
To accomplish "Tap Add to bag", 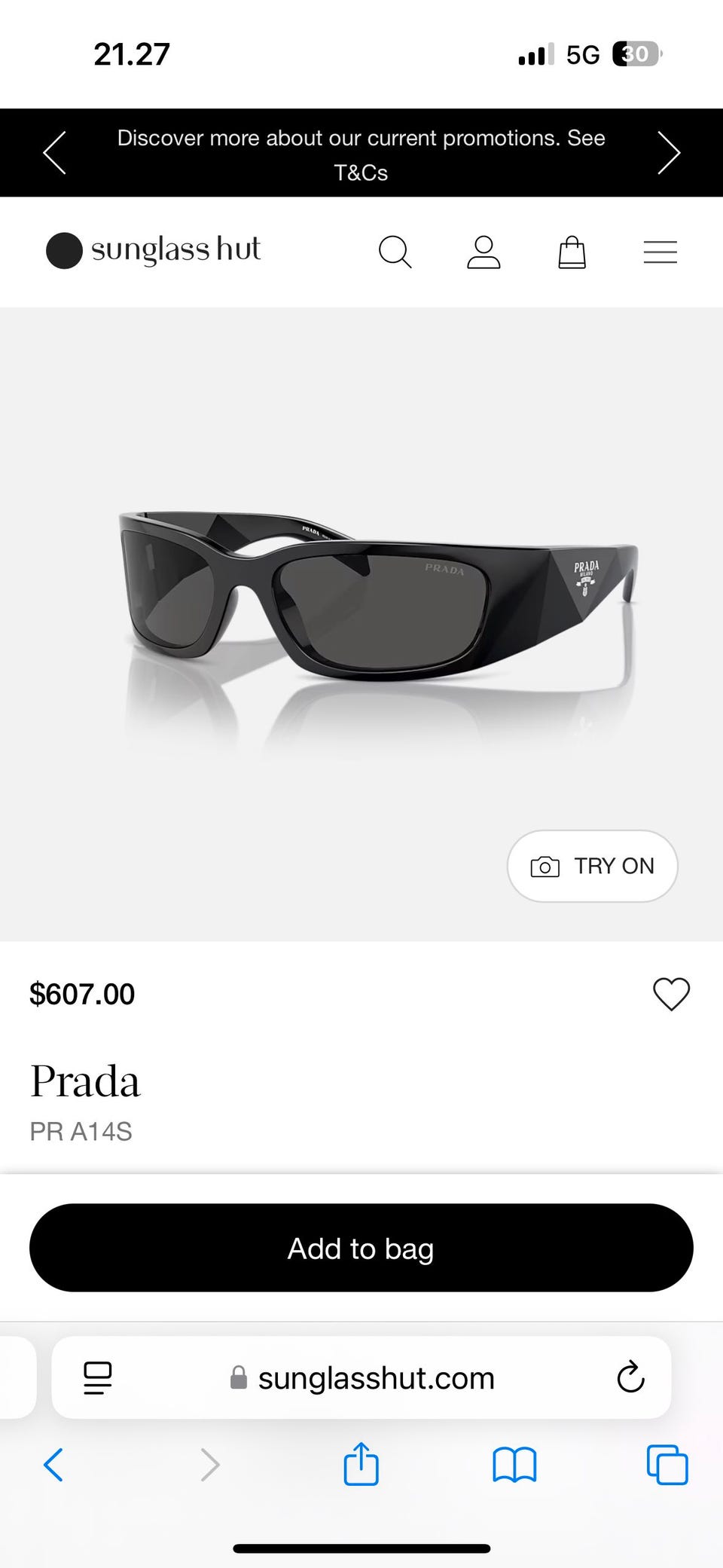I will 361,1248.
